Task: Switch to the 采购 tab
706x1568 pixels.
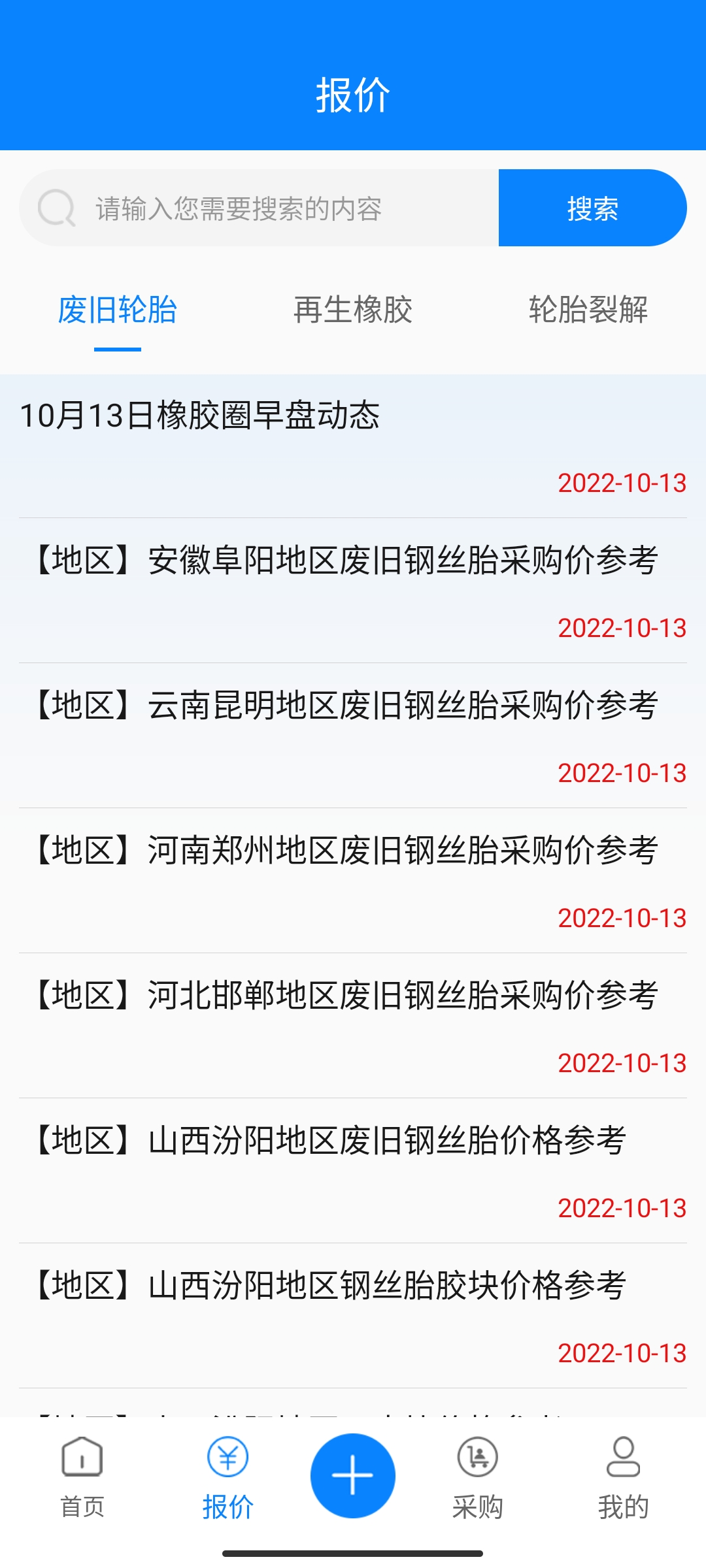Action: (478, 1477)
